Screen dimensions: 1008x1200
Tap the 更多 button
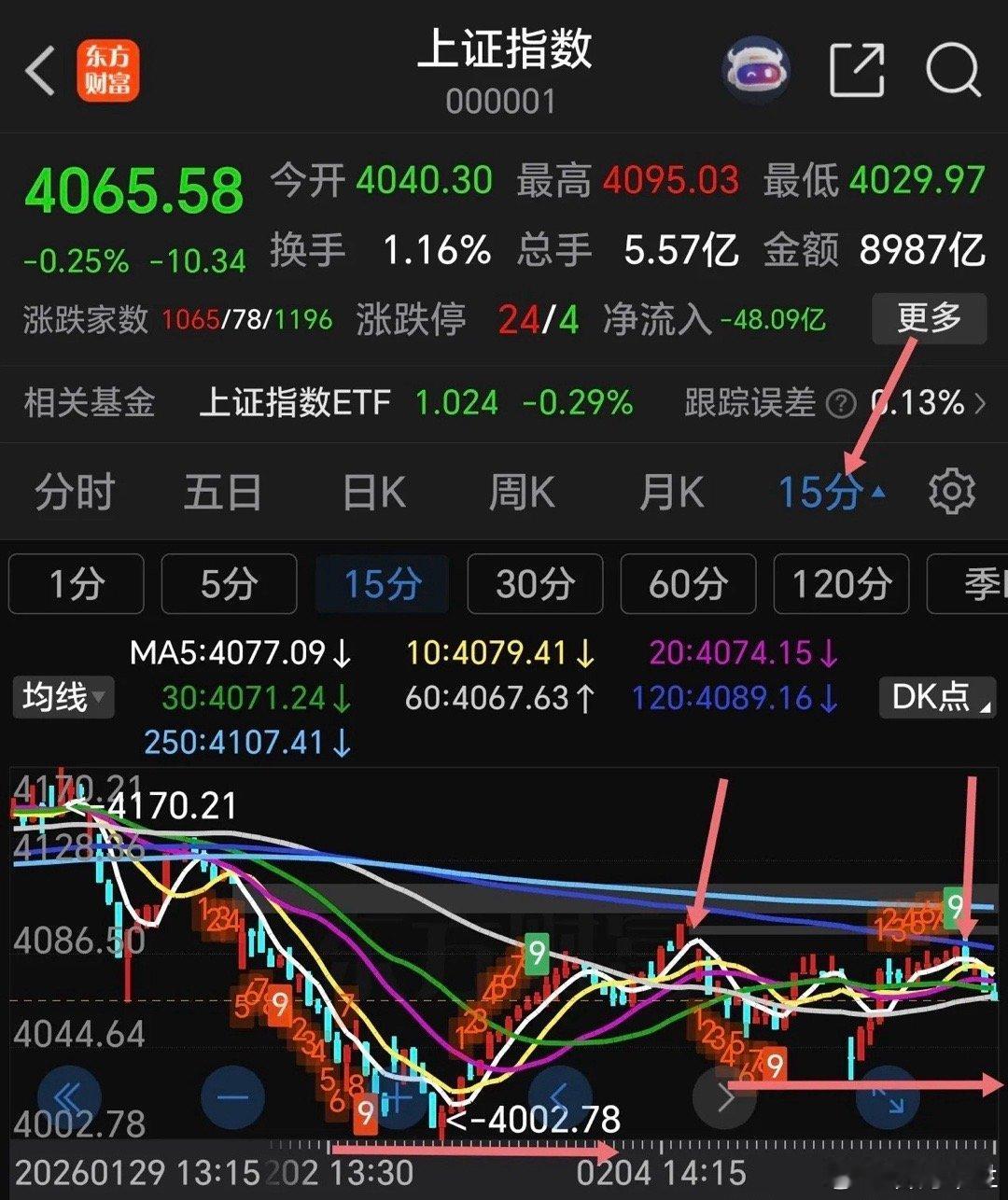tap(929, 320)
